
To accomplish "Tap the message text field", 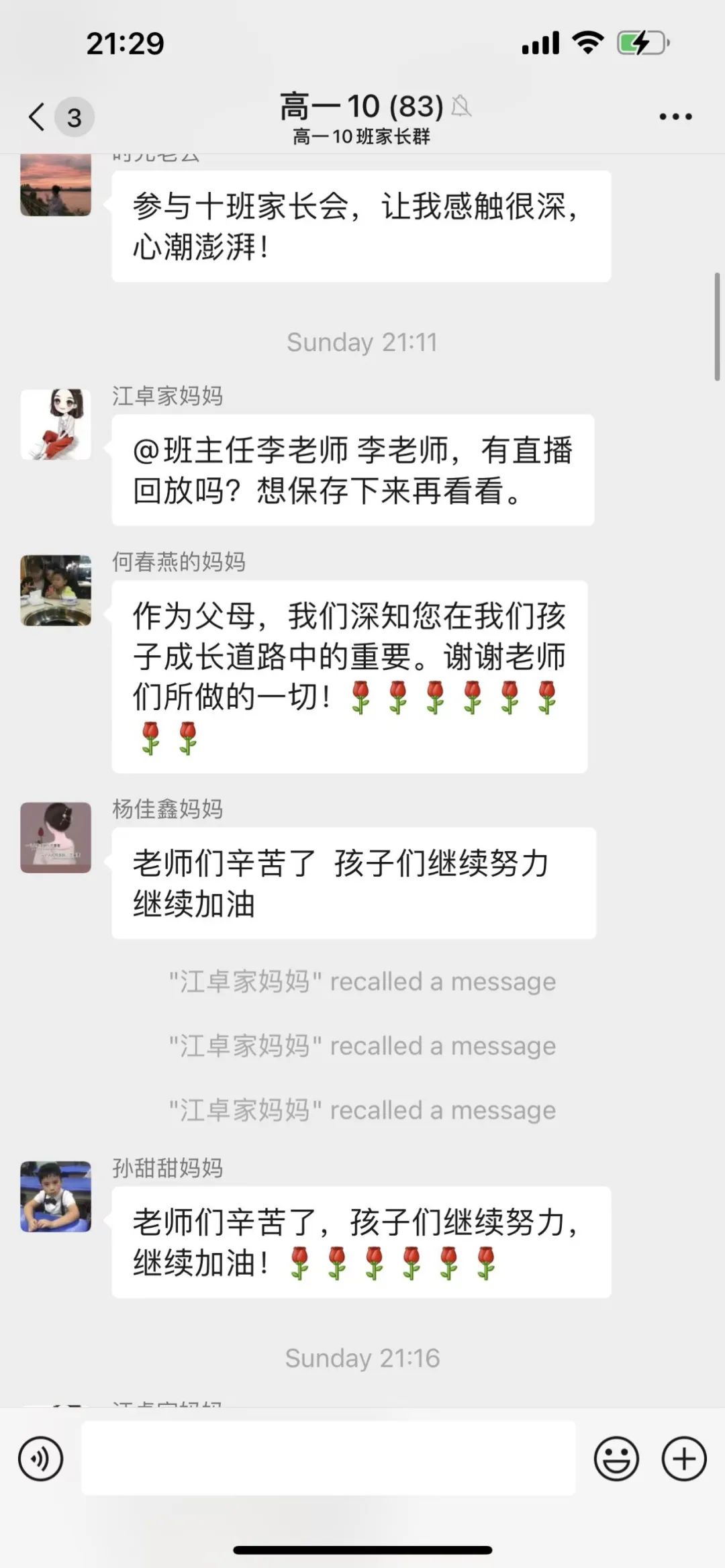I will pyautogui.click(x=328, y=1457).
